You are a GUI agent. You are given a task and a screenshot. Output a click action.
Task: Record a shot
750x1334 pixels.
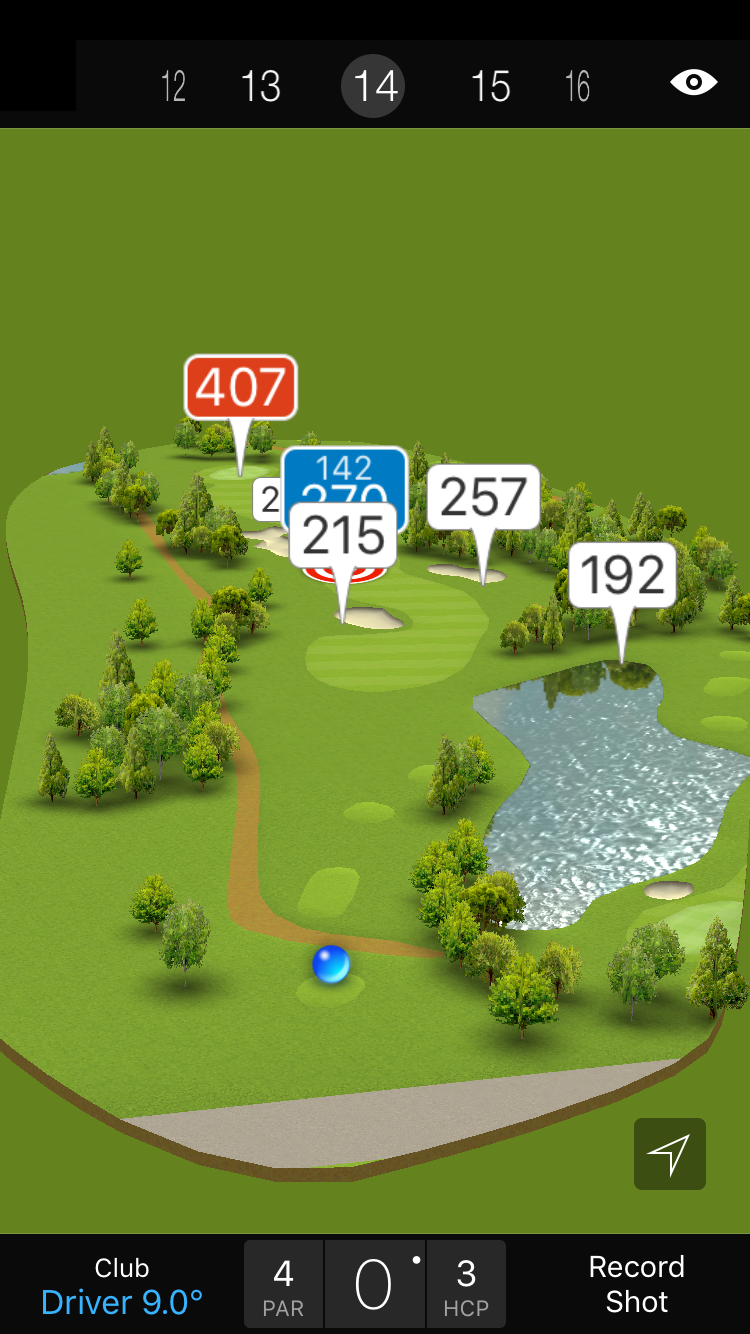click(636, 1284)
